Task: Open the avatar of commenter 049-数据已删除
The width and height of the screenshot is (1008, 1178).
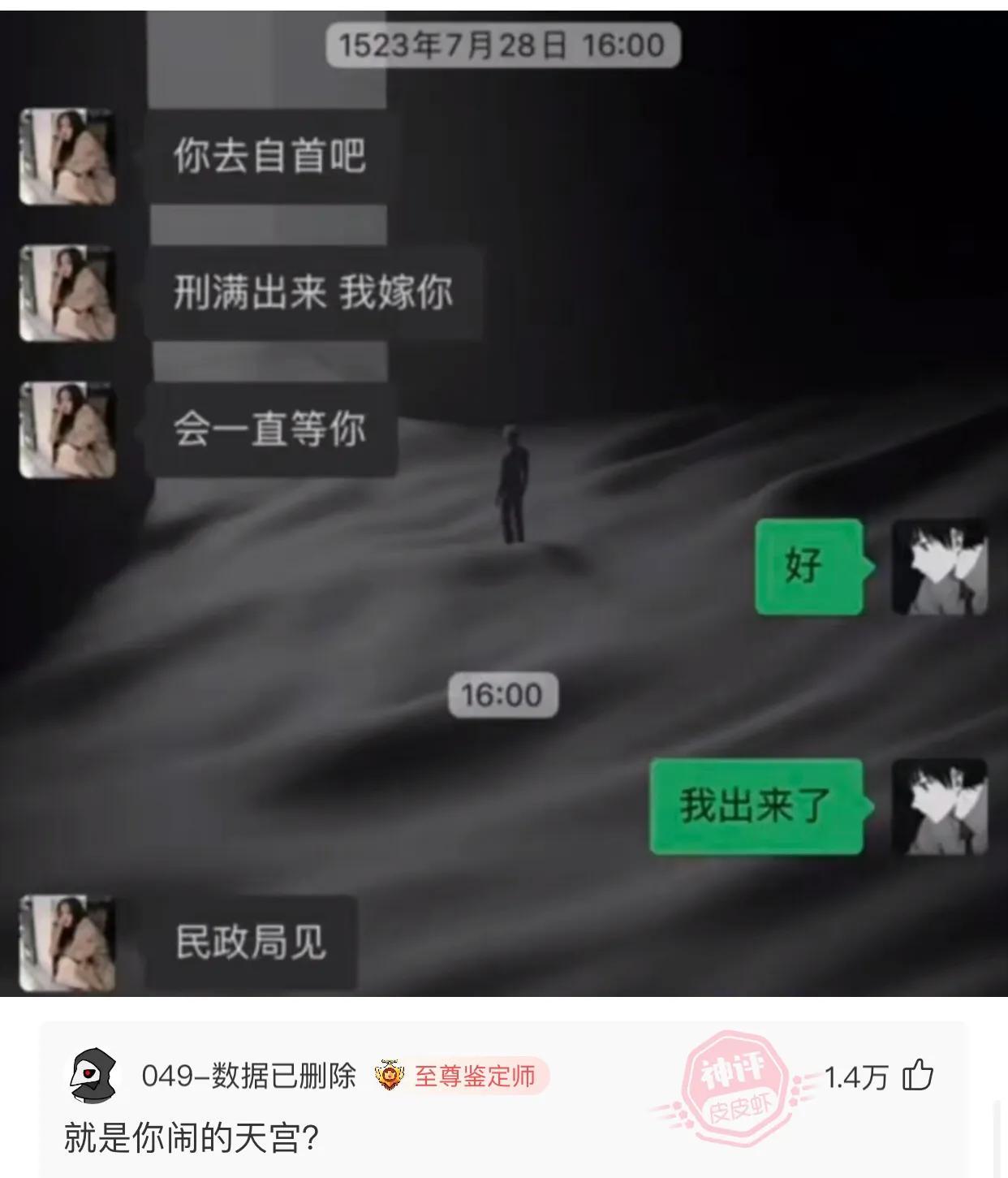Action: click(93, 1075)
